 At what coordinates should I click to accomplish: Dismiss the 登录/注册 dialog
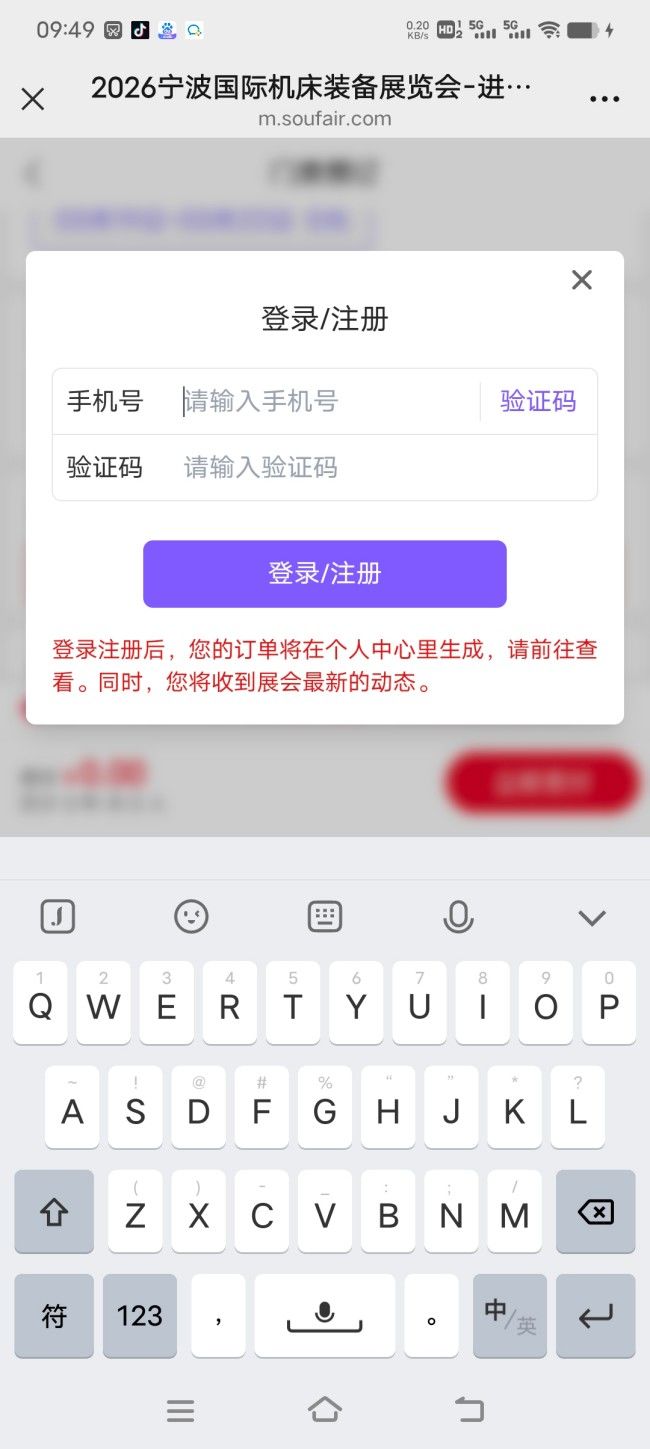coord(582,280)
